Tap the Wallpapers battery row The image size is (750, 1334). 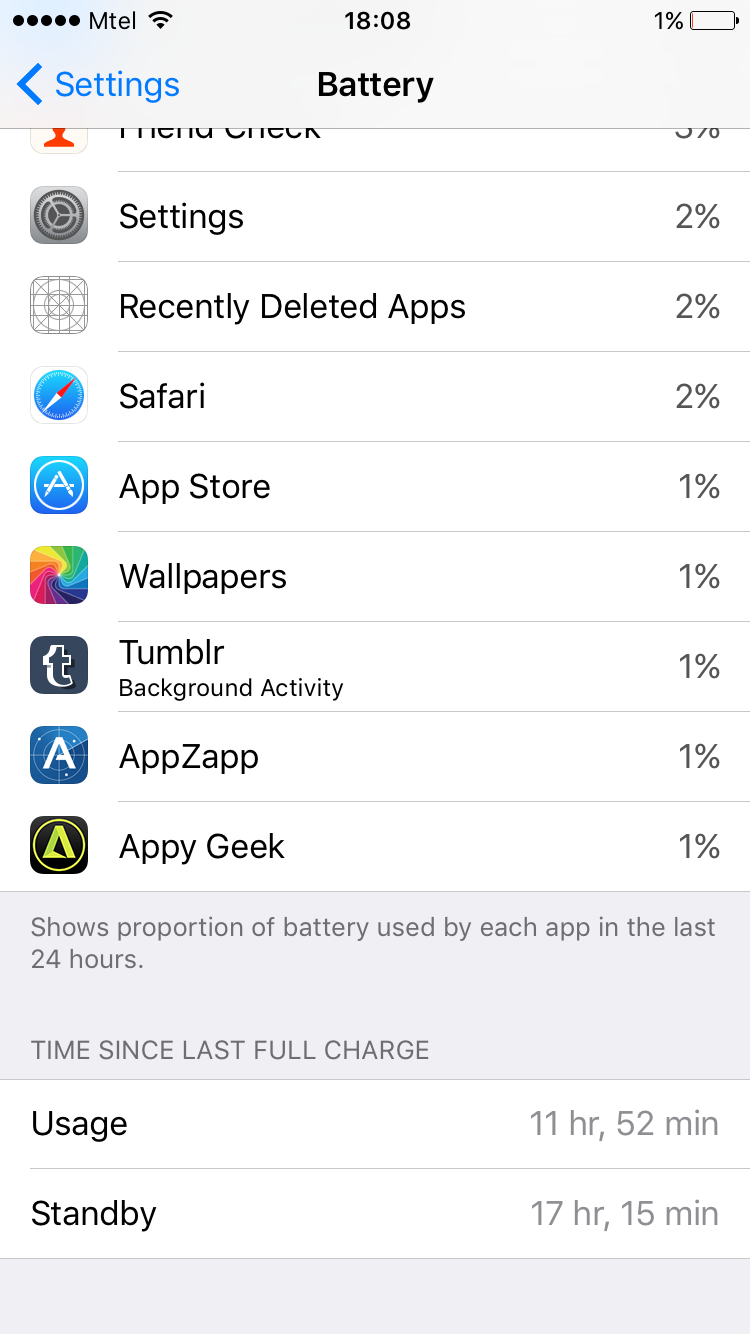click(375, 577)
